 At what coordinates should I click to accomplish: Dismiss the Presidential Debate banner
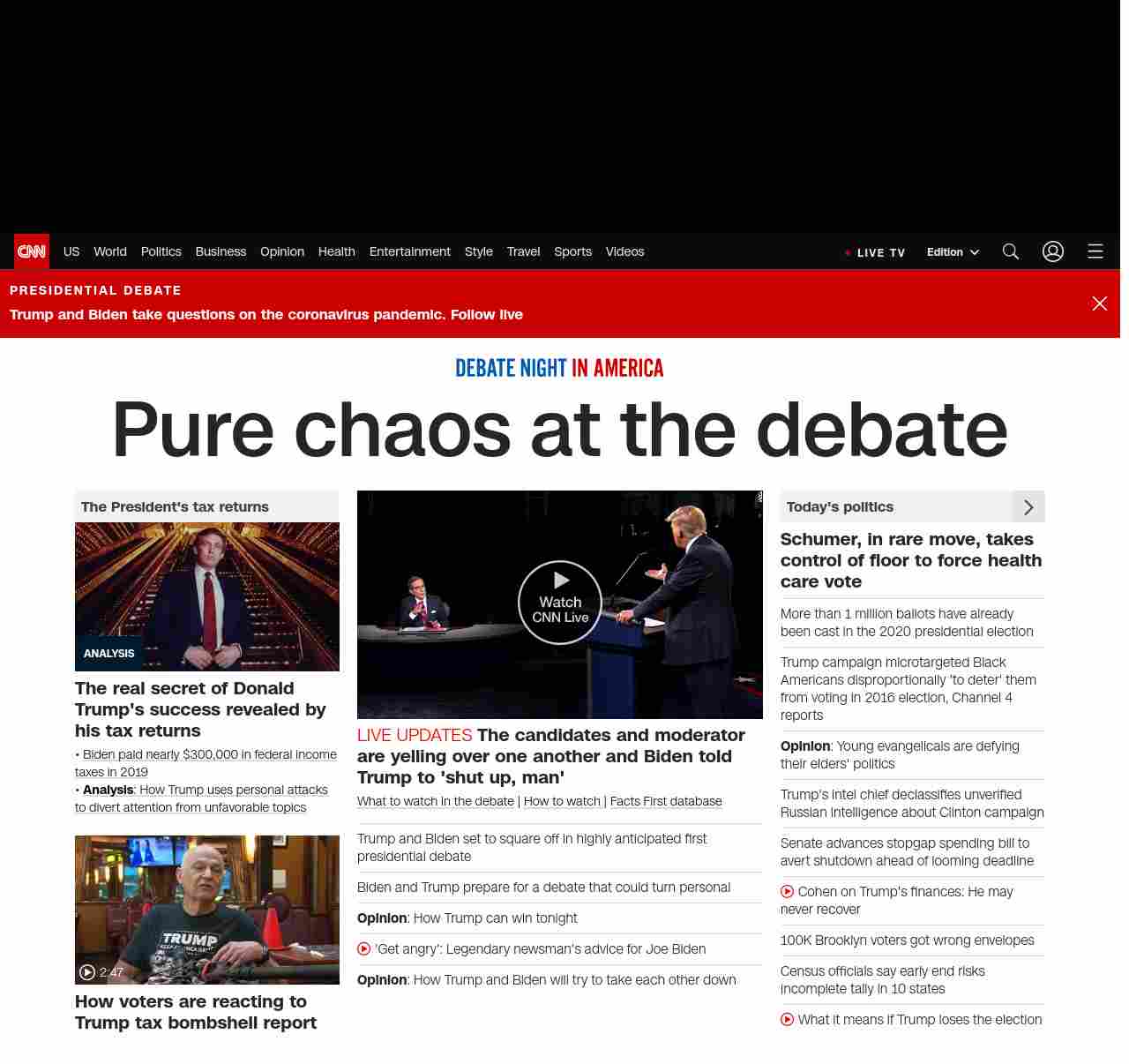point(1100,303)
